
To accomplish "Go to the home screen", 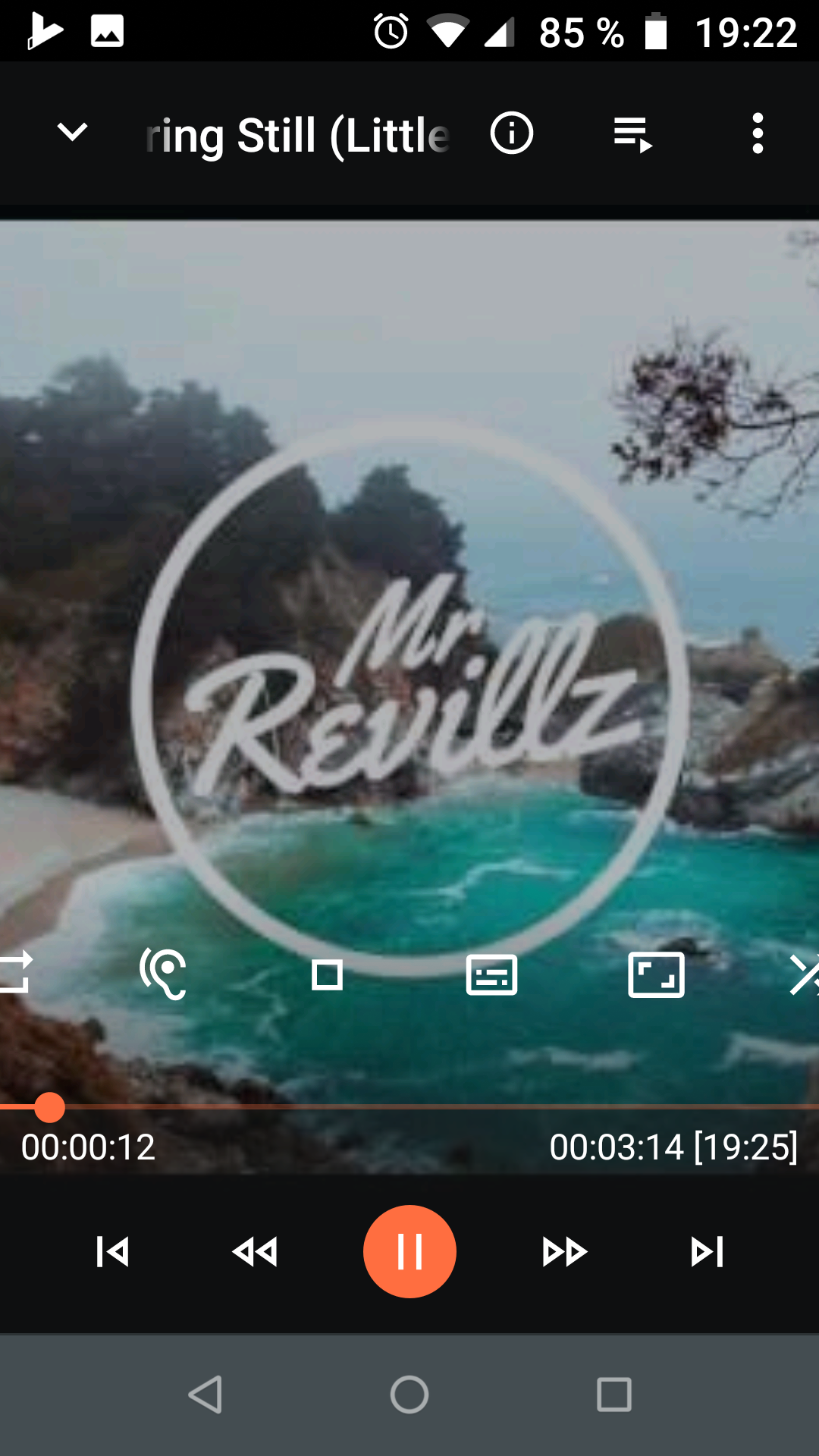I will pyautogui.click(x=409, y=1395).
